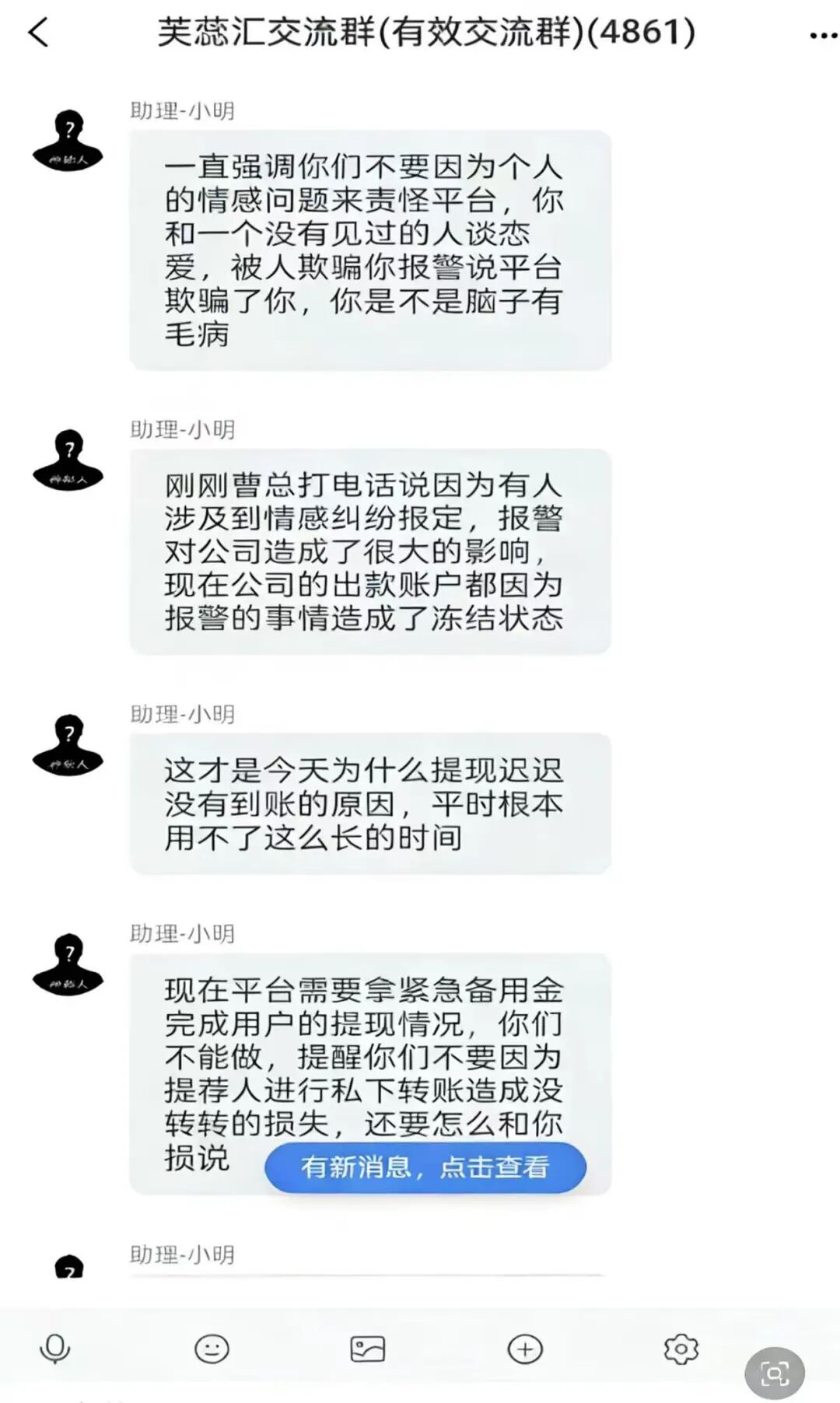
Task: Attach a picture with the image icon
Action: coord(368,1349)
